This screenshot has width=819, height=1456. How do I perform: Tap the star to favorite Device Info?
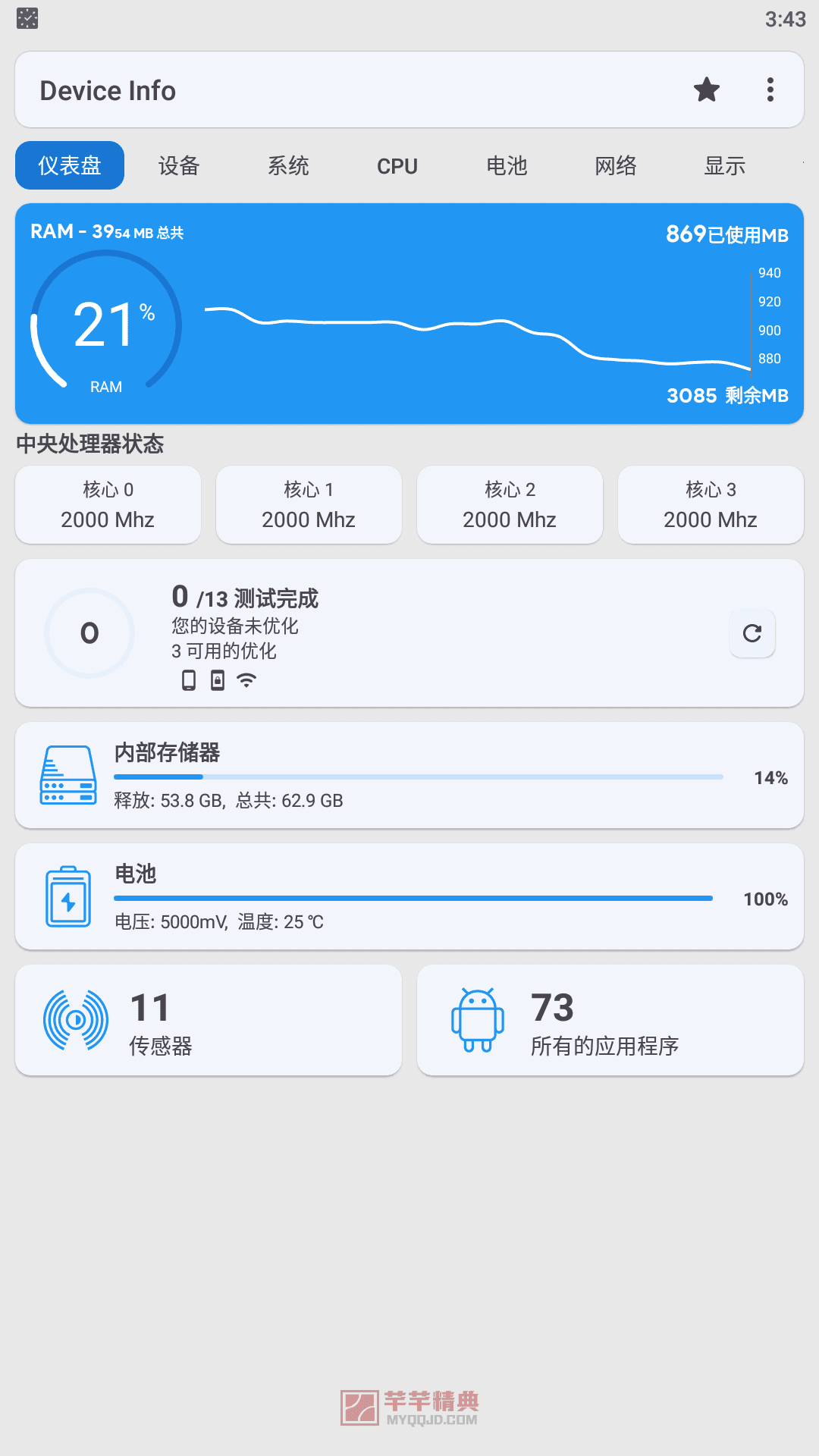706,89
